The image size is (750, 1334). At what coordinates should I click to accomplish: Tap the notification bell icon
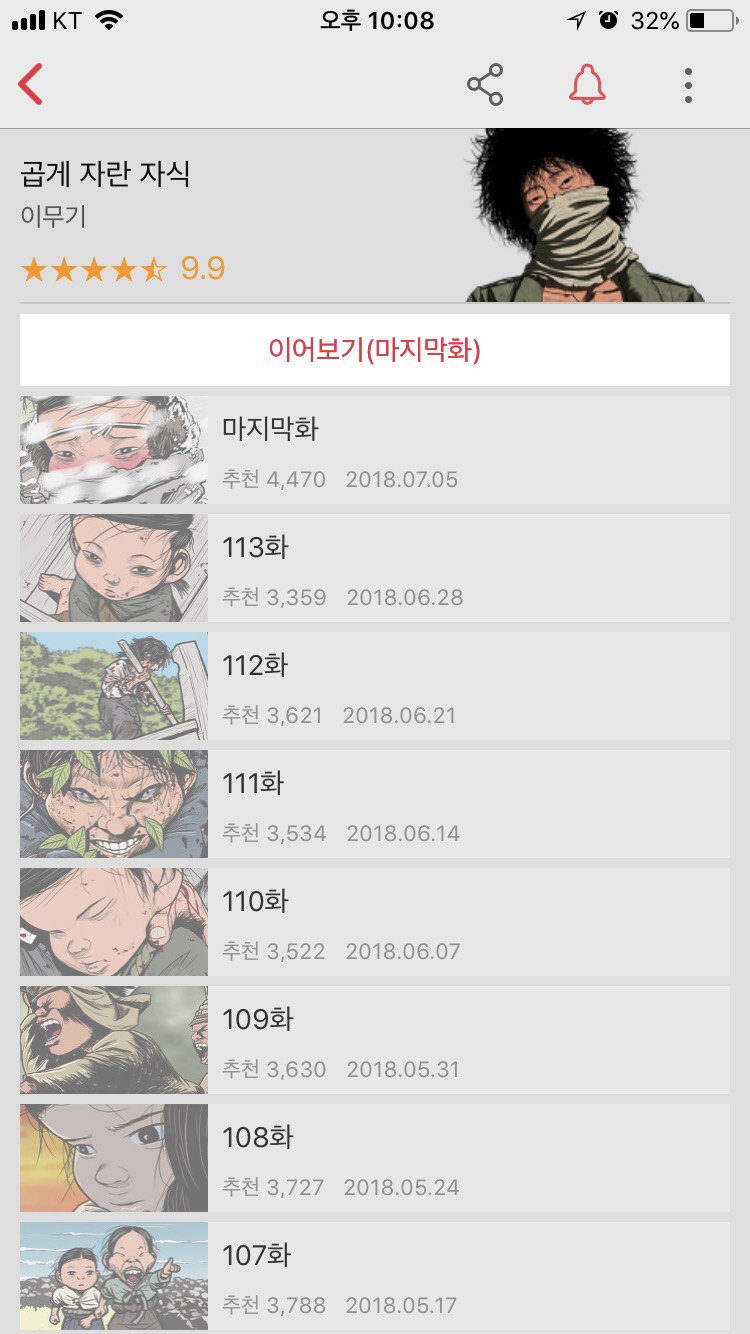588,85
